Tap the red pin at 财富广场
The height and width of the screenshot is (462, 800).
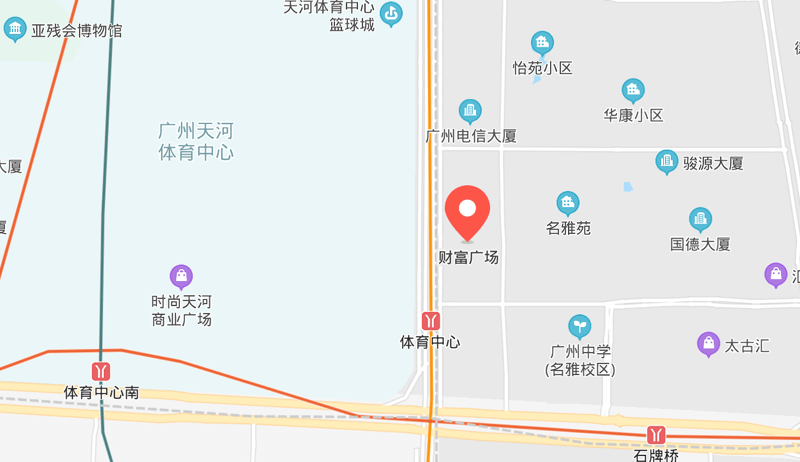point(467,210)
